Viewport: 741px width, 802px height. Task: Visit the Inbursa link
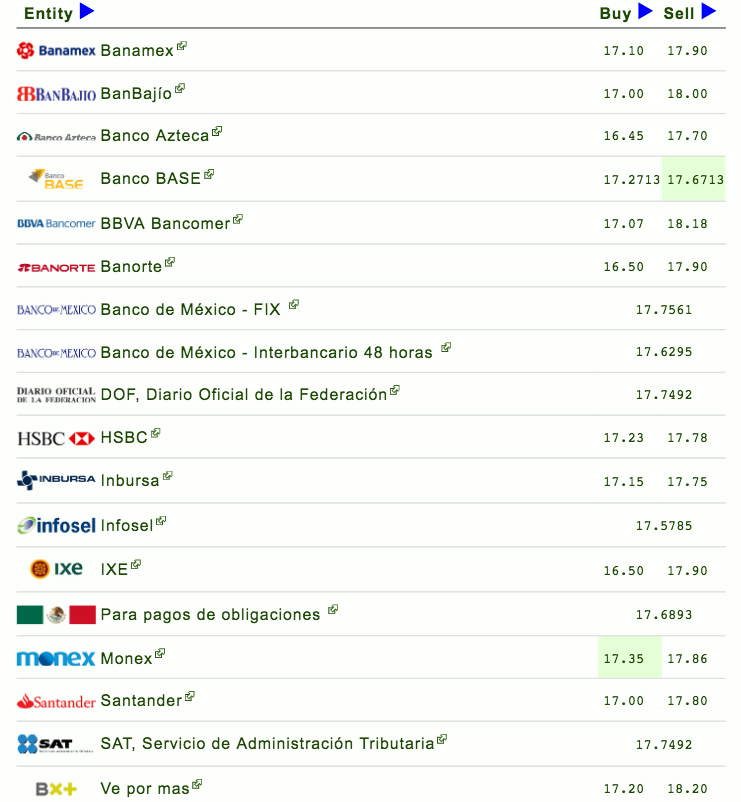tap(130, 480)
